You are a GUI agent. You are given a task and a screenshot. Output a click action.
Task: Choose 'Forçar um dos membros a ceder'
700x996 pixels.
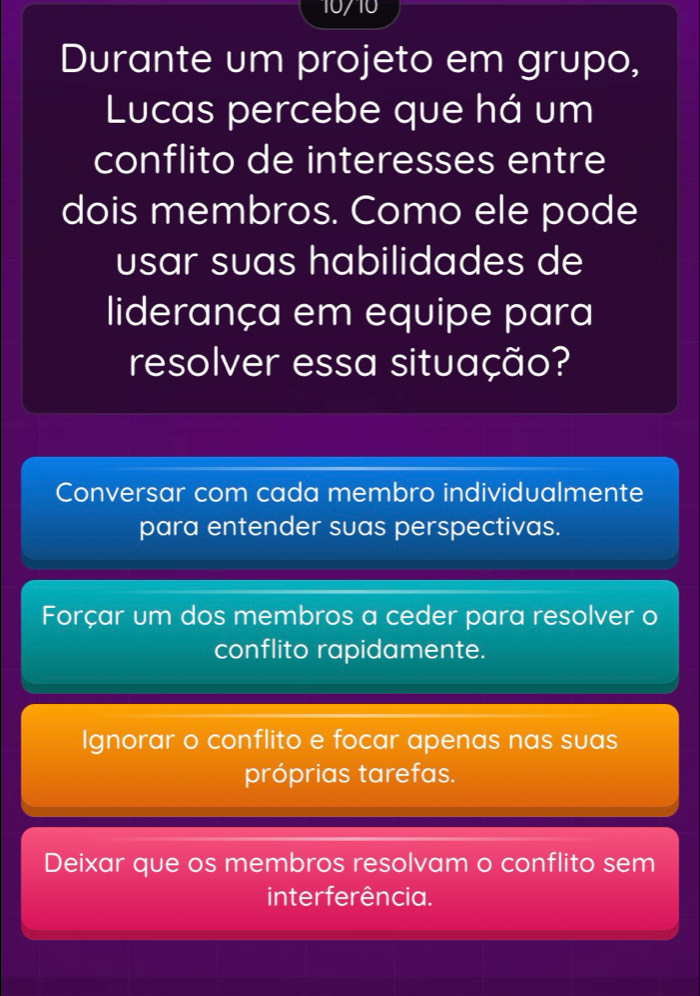tap(350, 633)
